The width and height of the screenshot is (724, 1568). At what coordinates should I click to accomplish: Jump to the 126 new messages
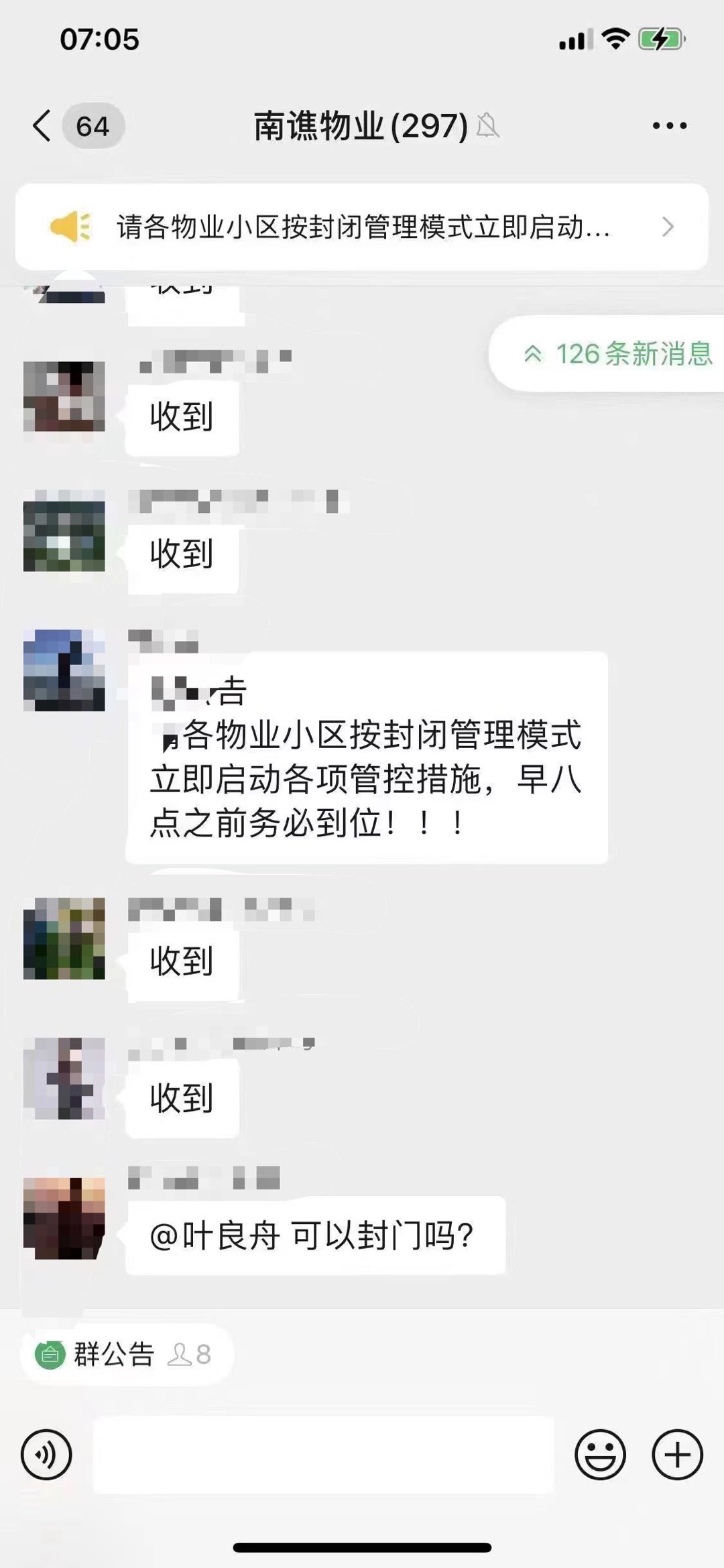tap(617, 353)
